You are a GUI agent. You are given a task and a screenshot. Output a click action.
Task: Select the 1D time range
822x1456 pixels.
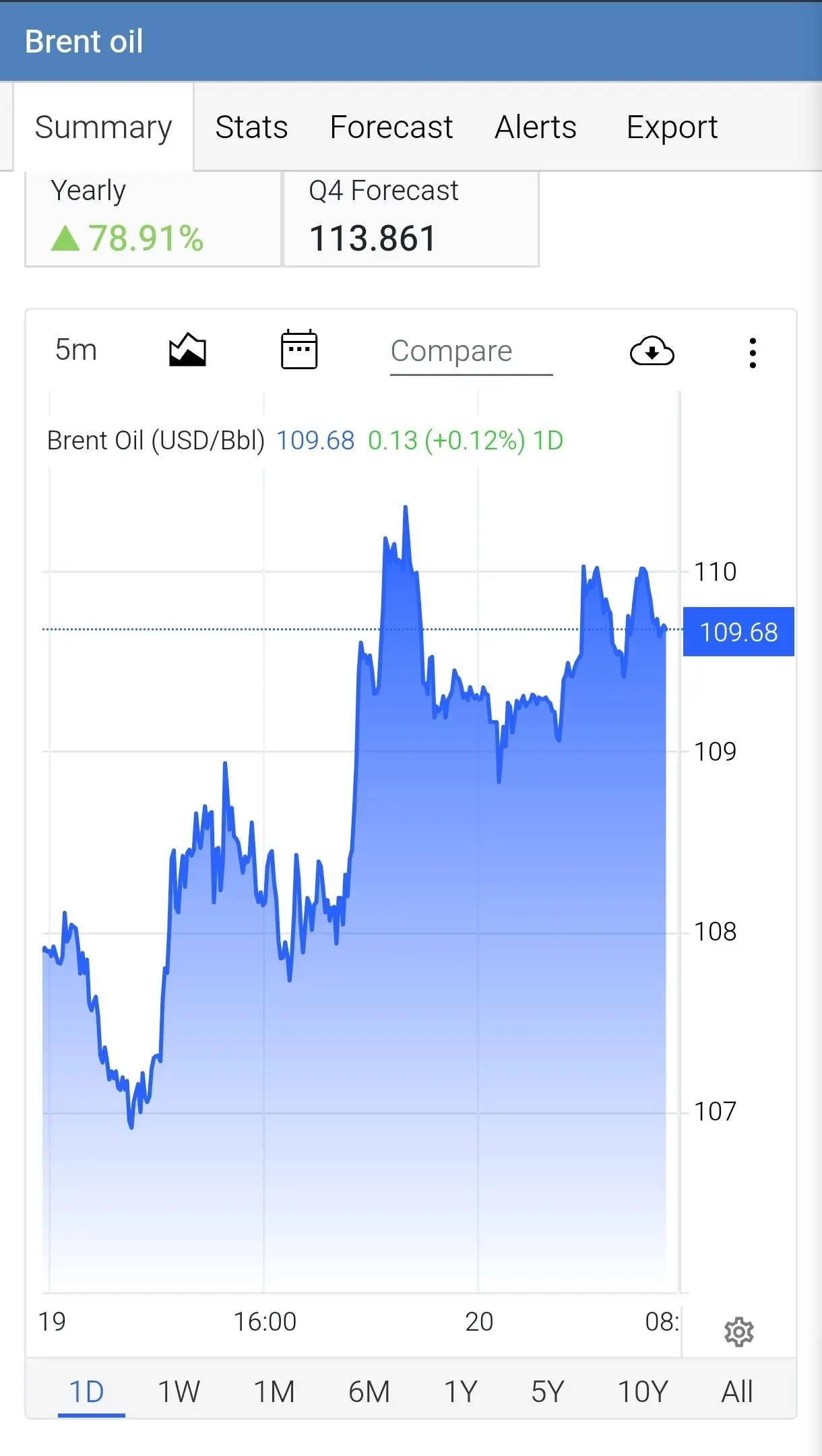tap(87, 1391)
